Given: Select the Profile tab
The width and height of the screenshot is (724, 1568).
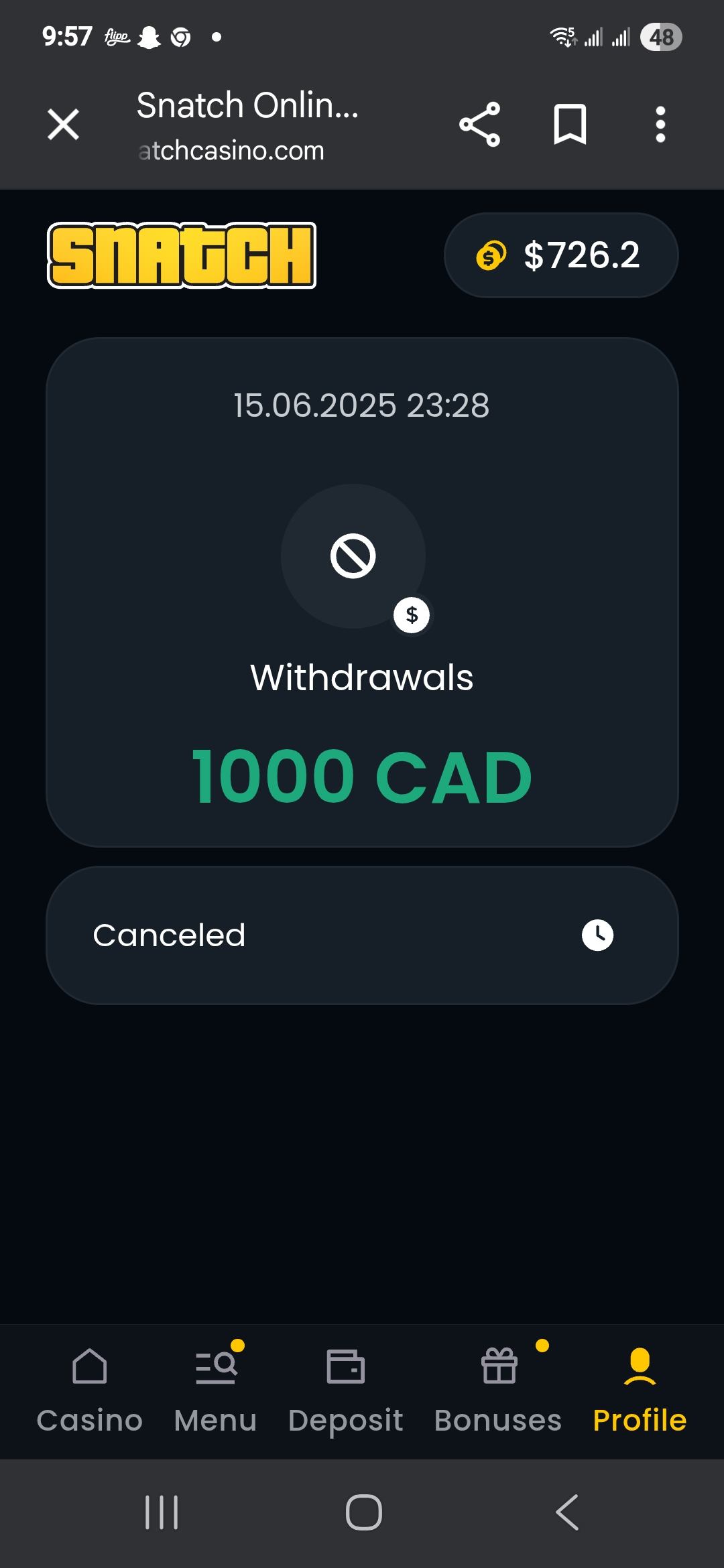Looking at the screenshot, I should (640, 1390).
